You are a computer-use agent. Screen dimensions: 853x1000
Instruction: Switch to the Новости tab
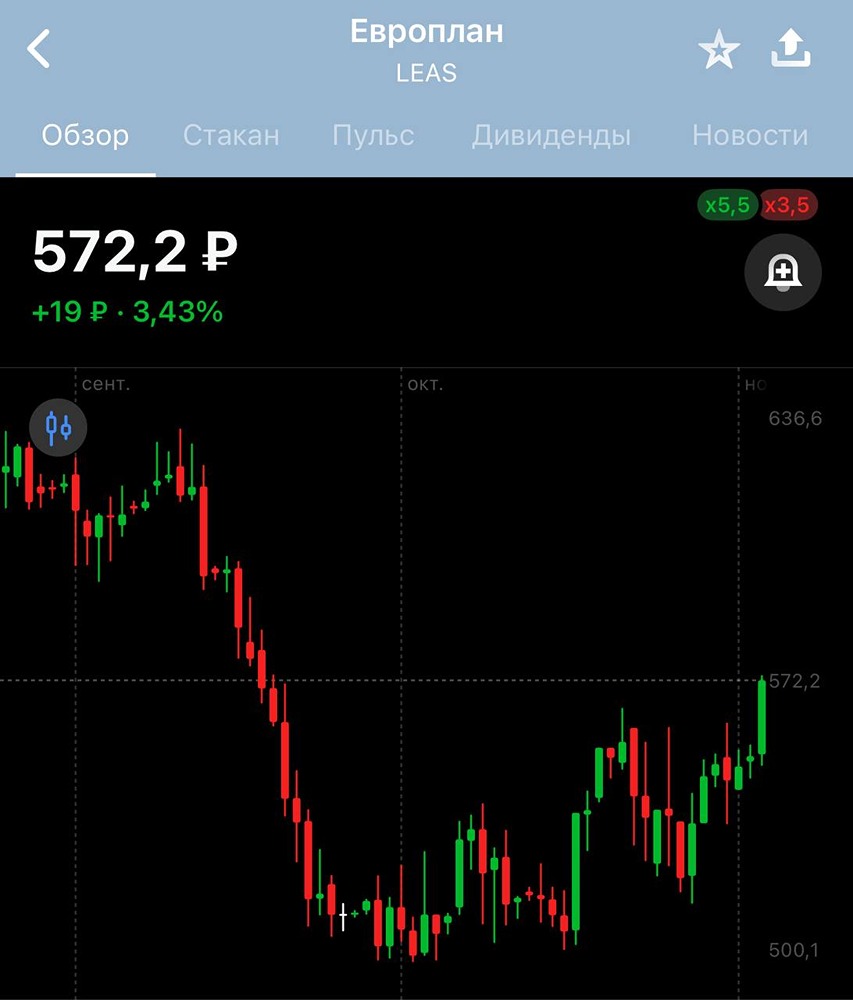pos(750,136)
